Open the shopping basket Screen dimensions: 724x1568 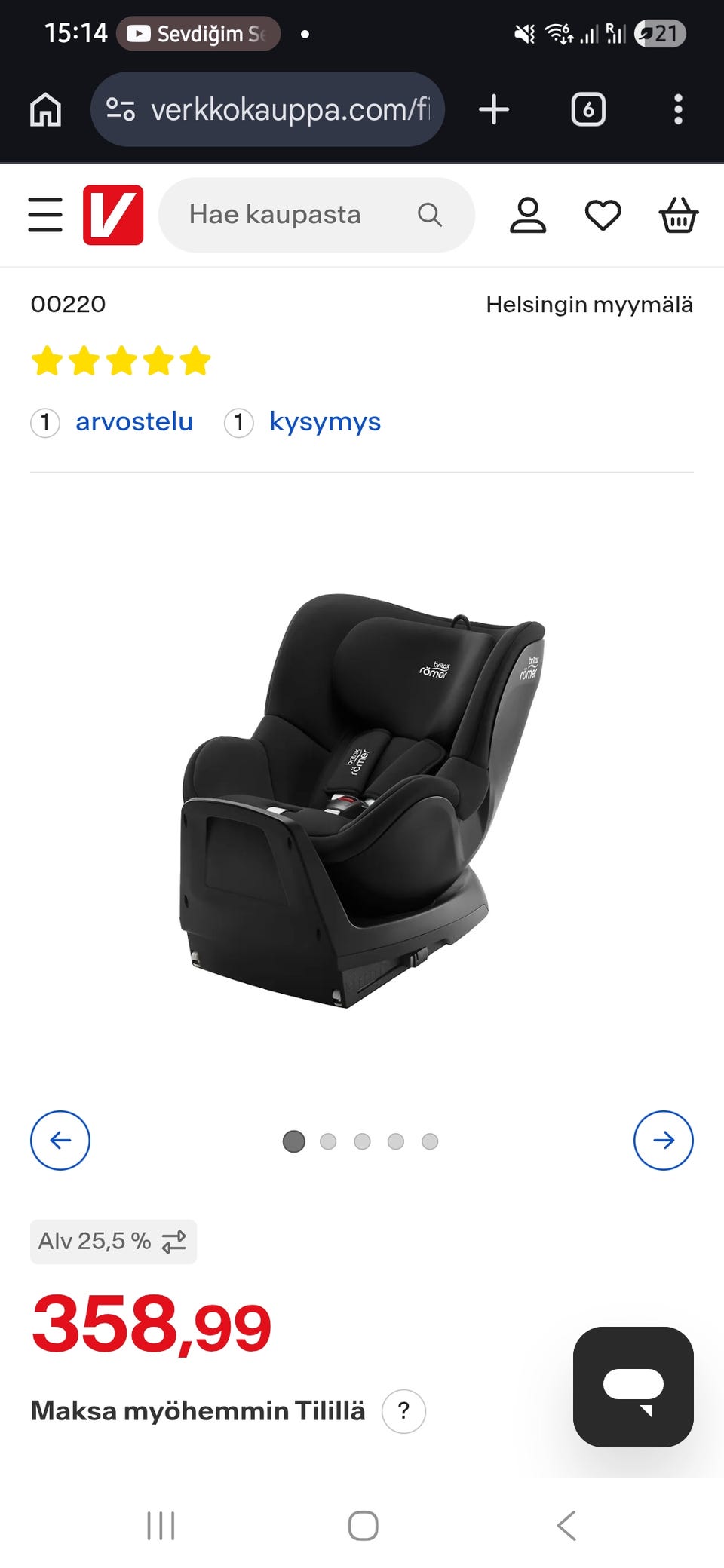(679, 215)
